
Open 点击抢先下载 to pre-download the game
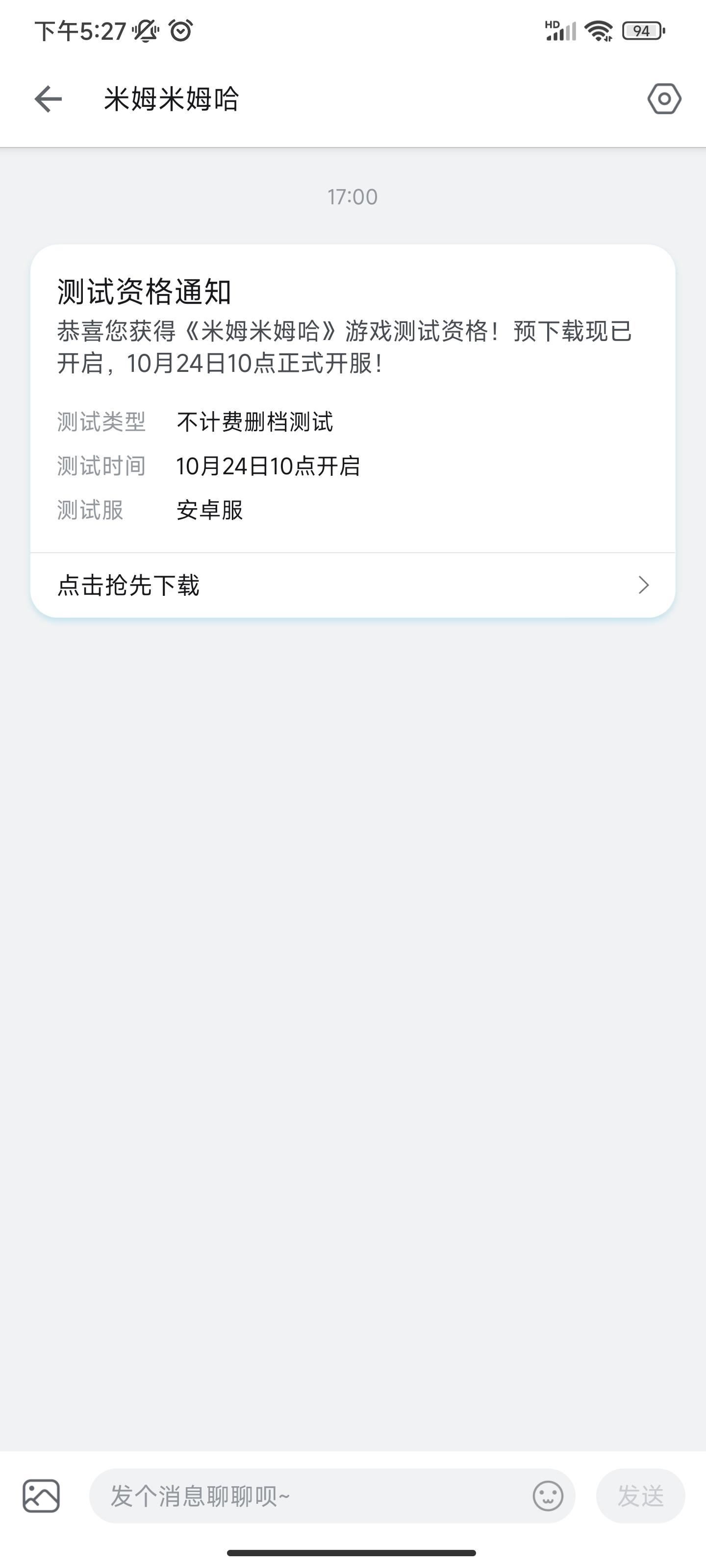[x=129, y=586]
